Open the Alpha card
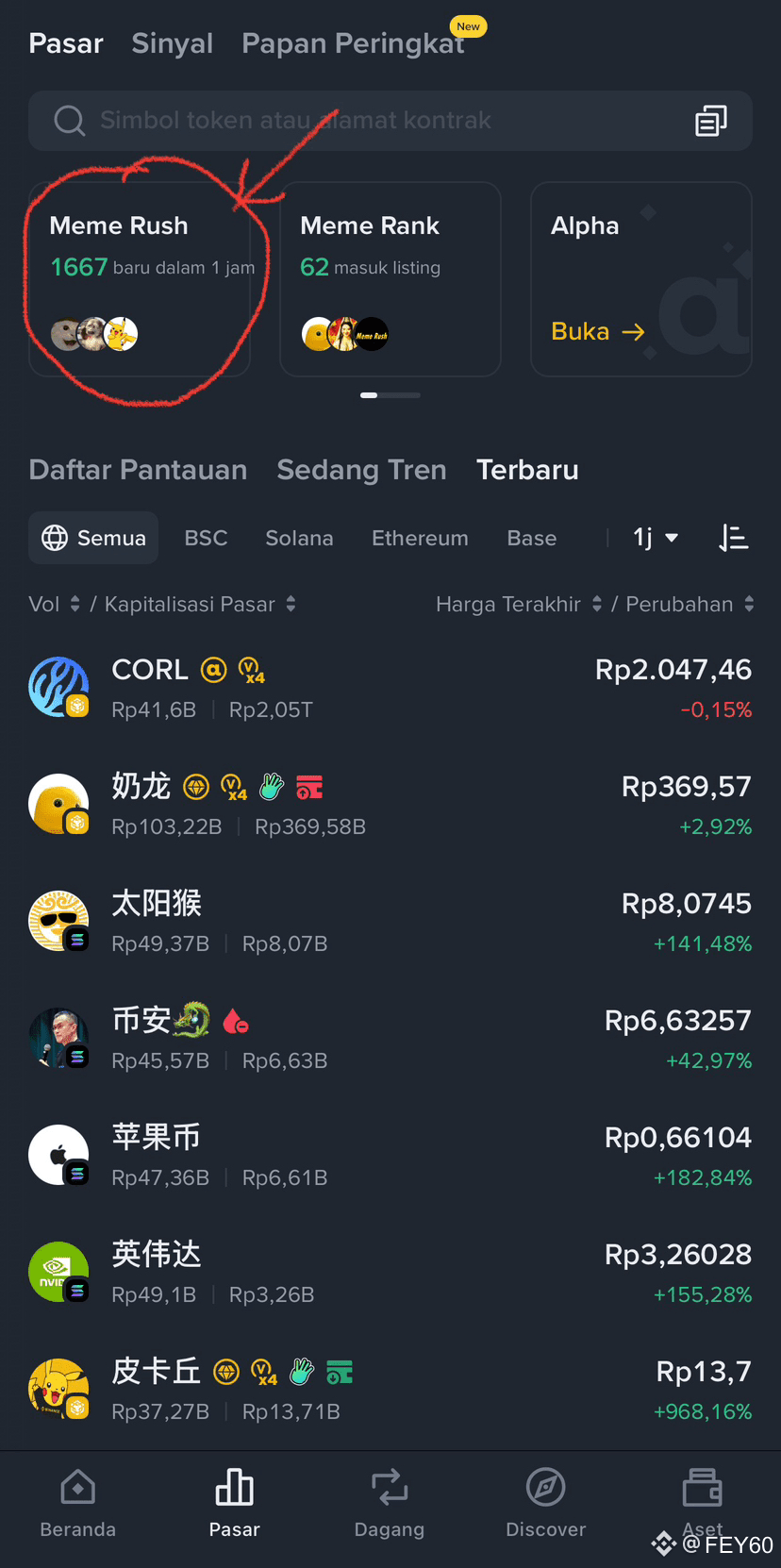Viewport: 781px width, 1568px height. 640,279
